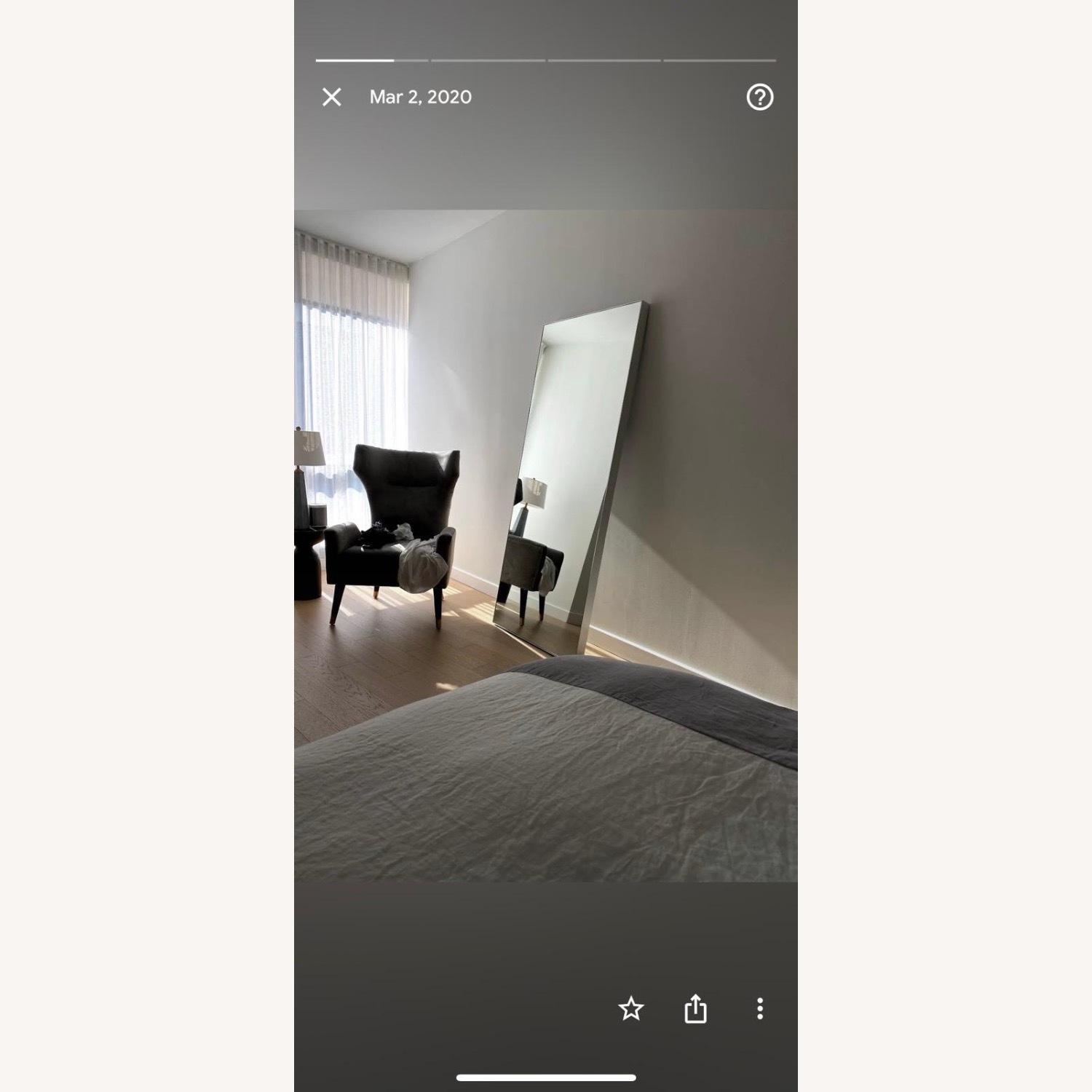The height and width of the screenshot is (1092, 1092).
Task: Favorite this photo with the star
Action: (631, 1009)
